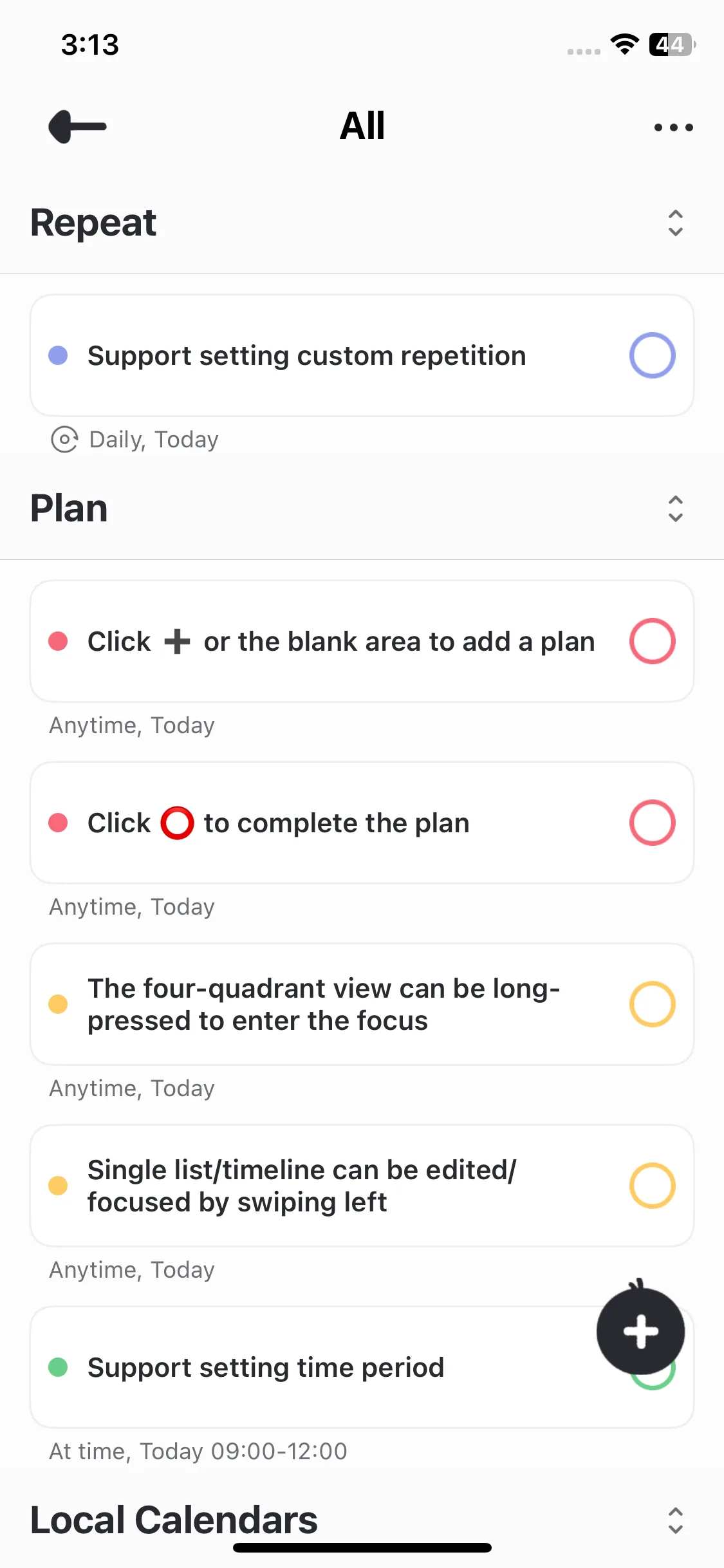Mark 'Support setting custom repetition' complete
This screenshot has height=1568, width=724.
point(652,355)
